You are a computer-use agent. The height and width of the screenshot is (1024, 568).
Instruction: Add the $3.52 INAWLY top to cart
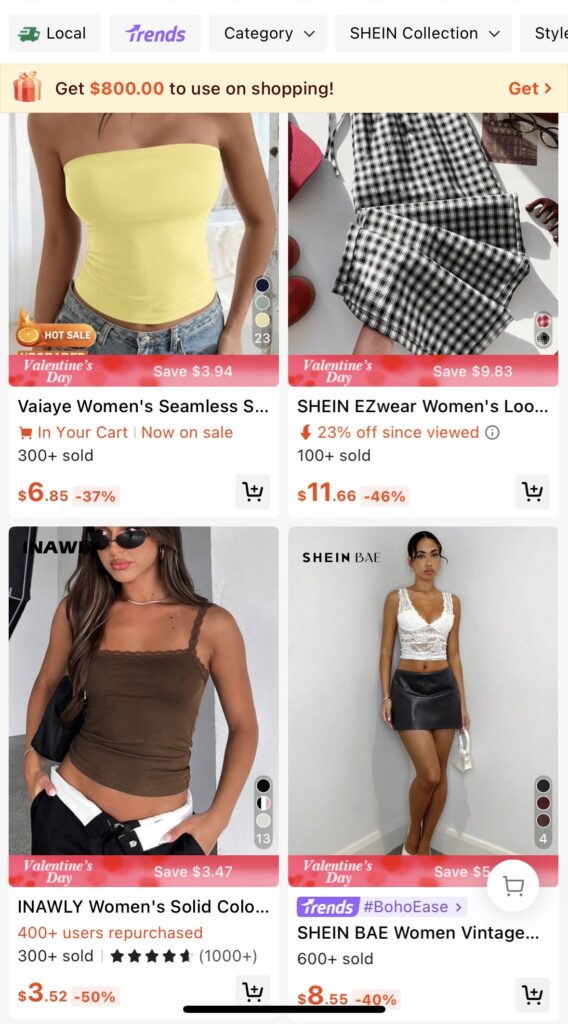point(253,993)
